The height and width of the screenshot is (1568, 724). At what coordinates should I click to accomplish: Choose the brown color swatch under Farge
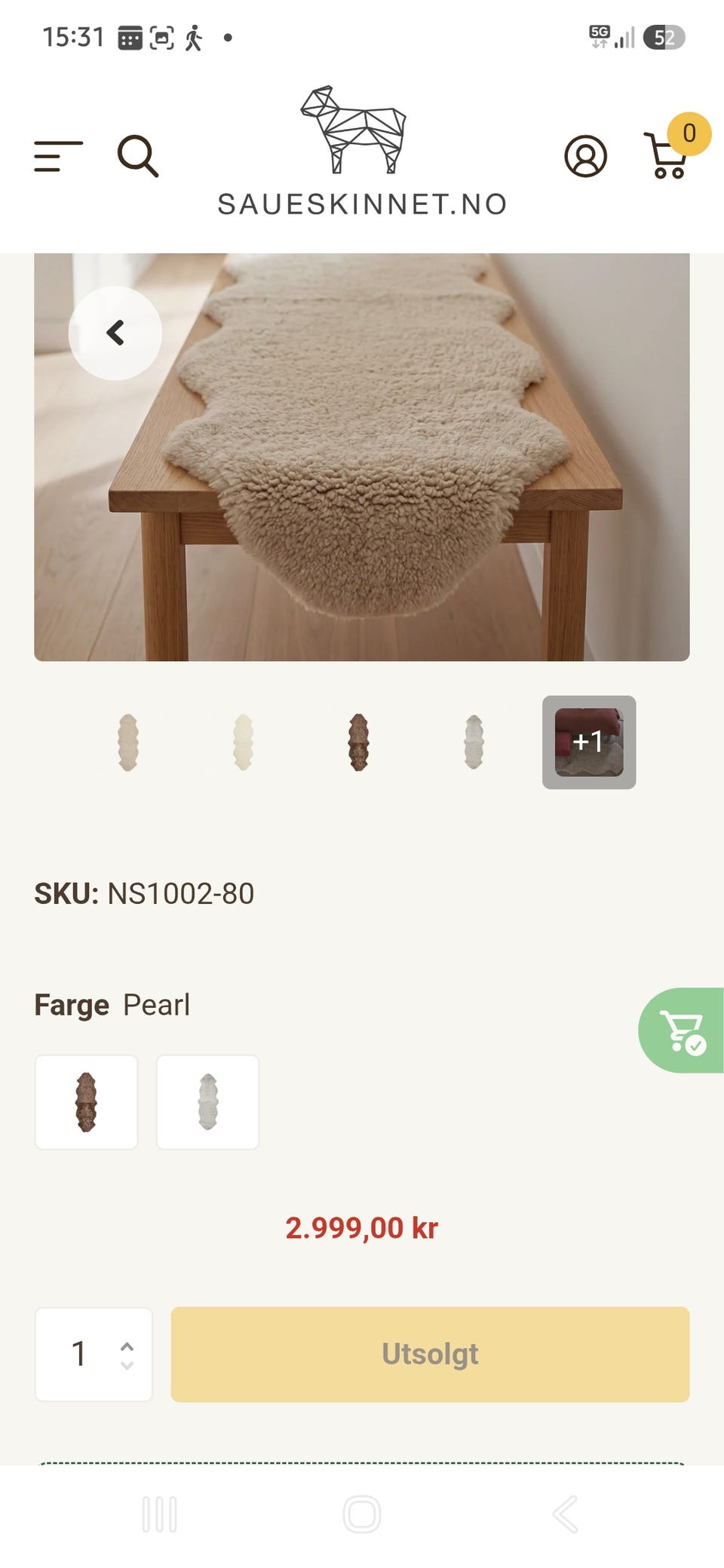click(x=87, y=1101)
